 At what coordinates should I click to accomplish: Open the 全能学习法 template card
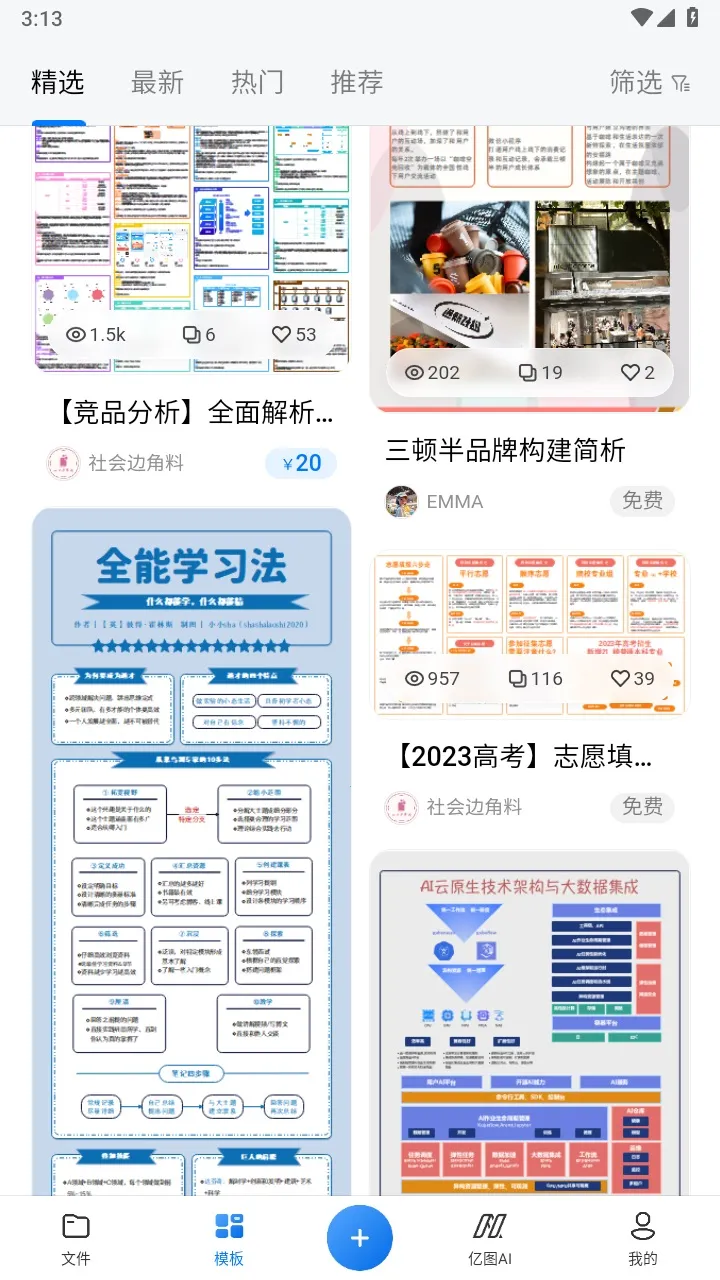point(191,850)
